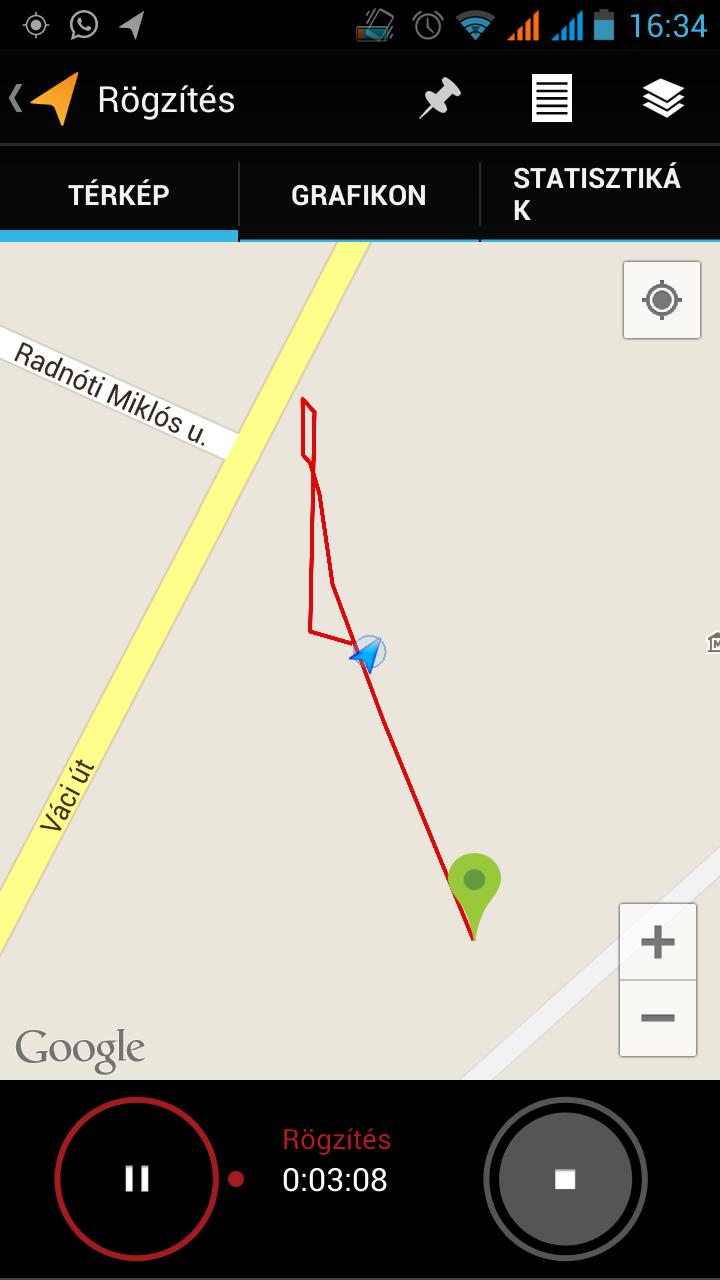Open the track list icon
This screenshot has height=1280, width=720.
click(x=551, y=99)
